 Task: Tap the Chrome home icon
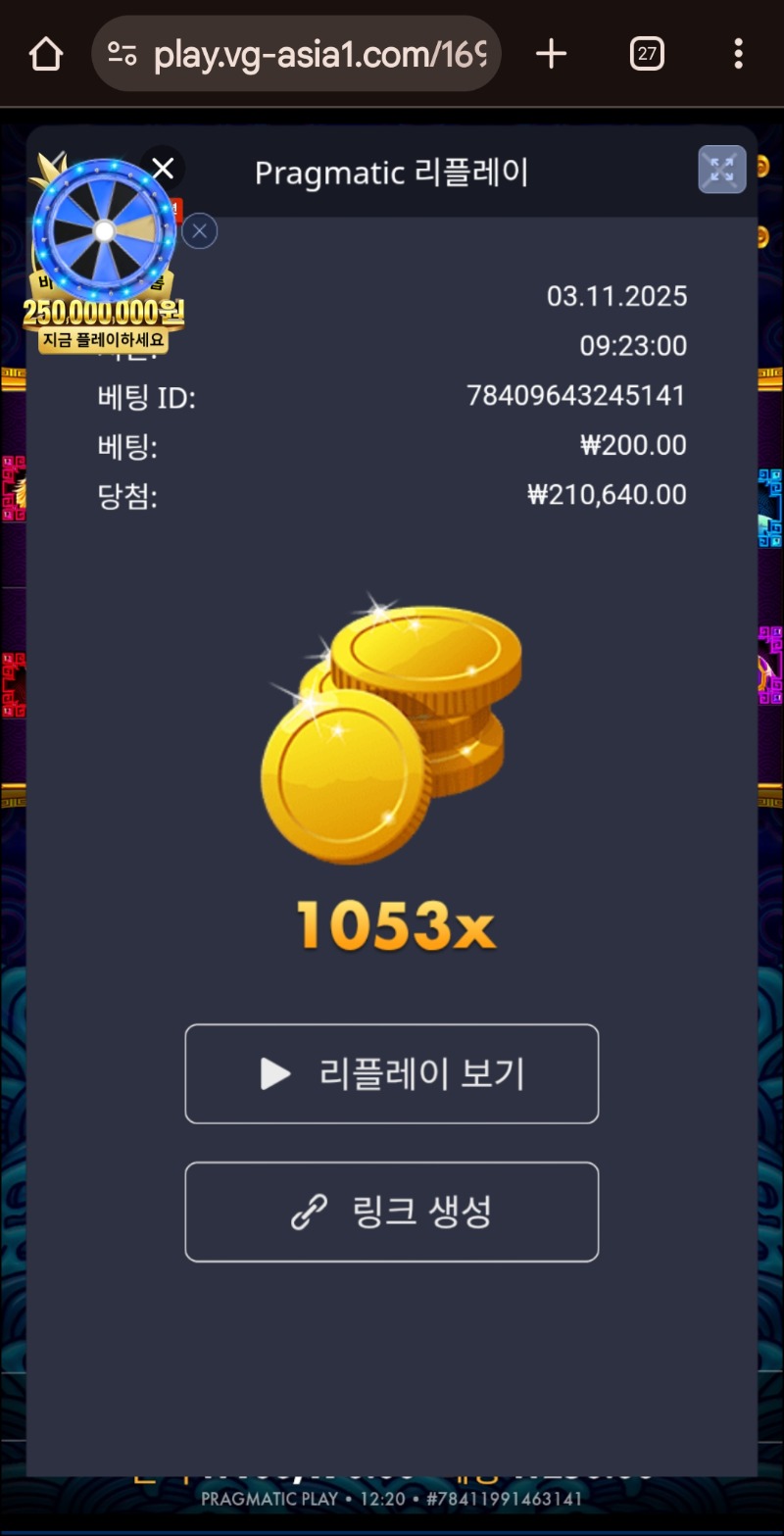coord(45,54)
